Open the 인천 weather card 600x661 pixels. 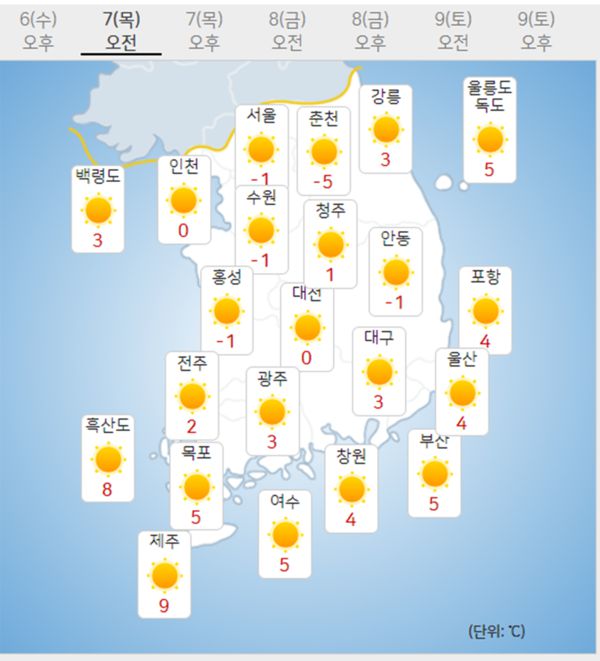coord(184,199)
